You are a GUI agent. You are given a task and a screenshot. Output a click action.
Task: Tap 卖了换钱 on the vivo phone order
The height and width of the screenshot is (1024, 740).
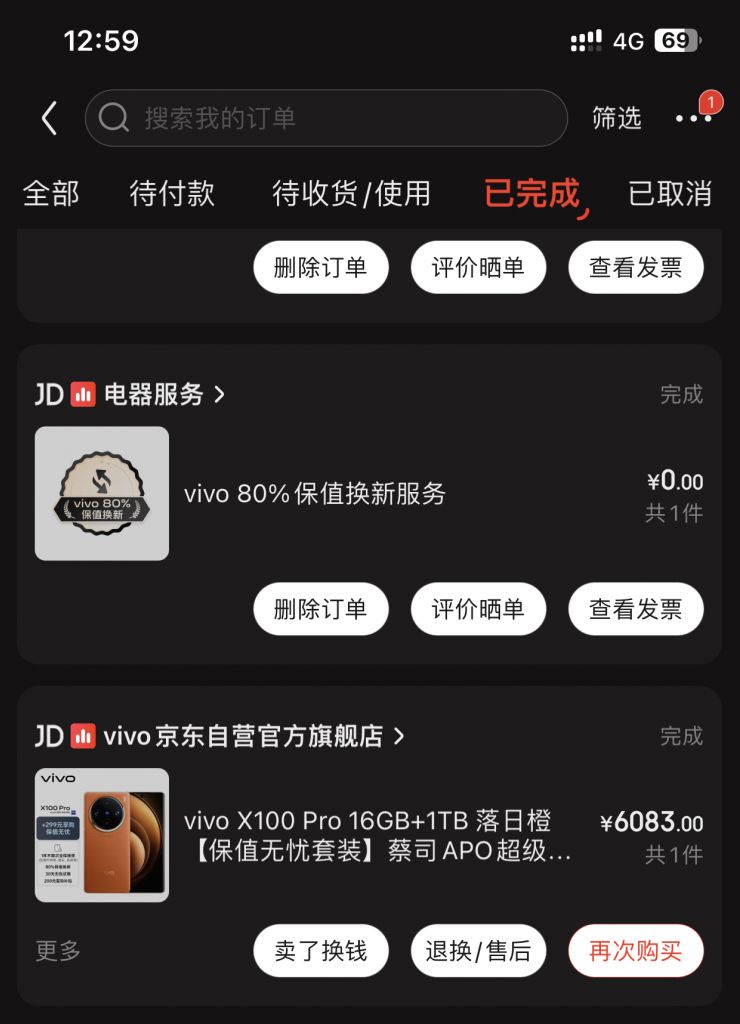320,950
